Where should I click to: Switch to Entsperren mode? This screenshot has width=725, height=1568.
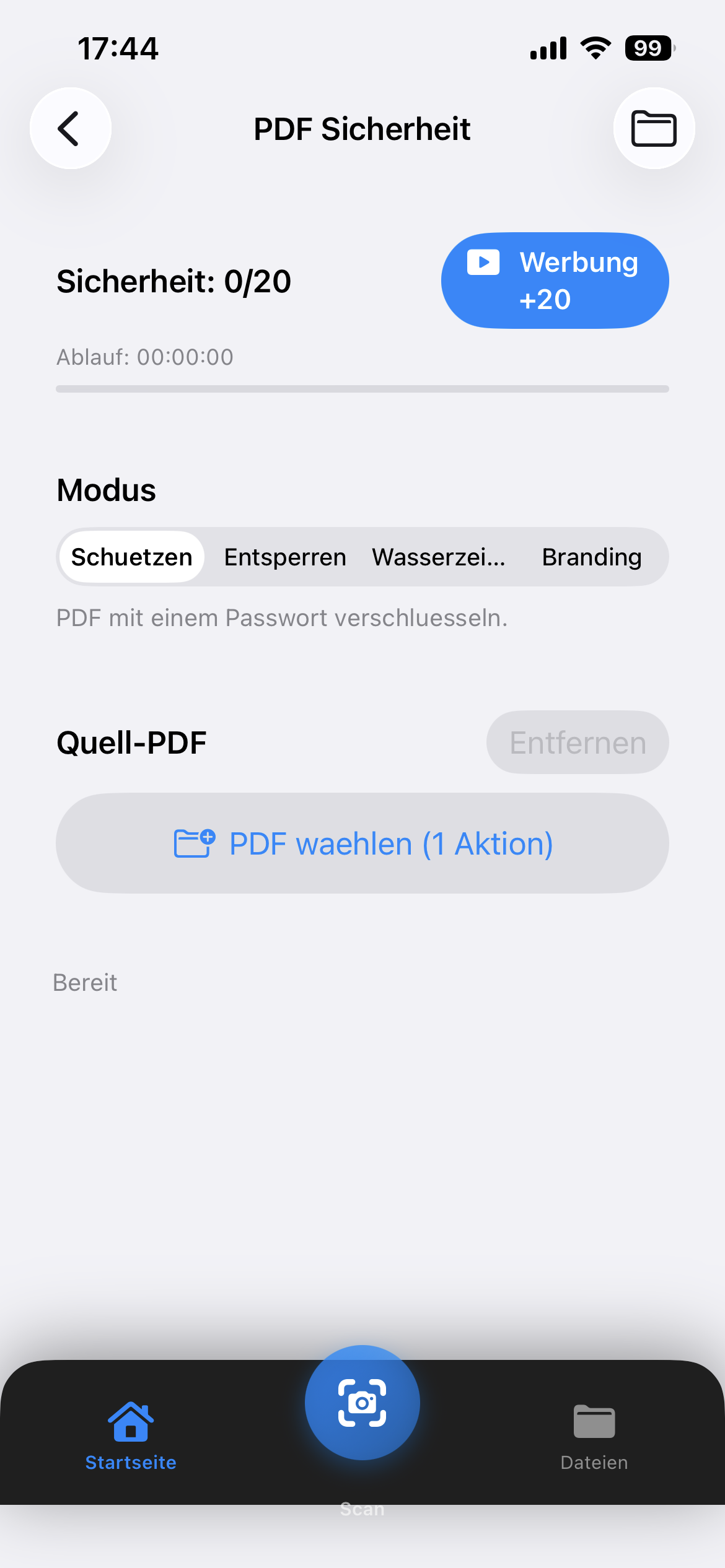tap(284, 557)
